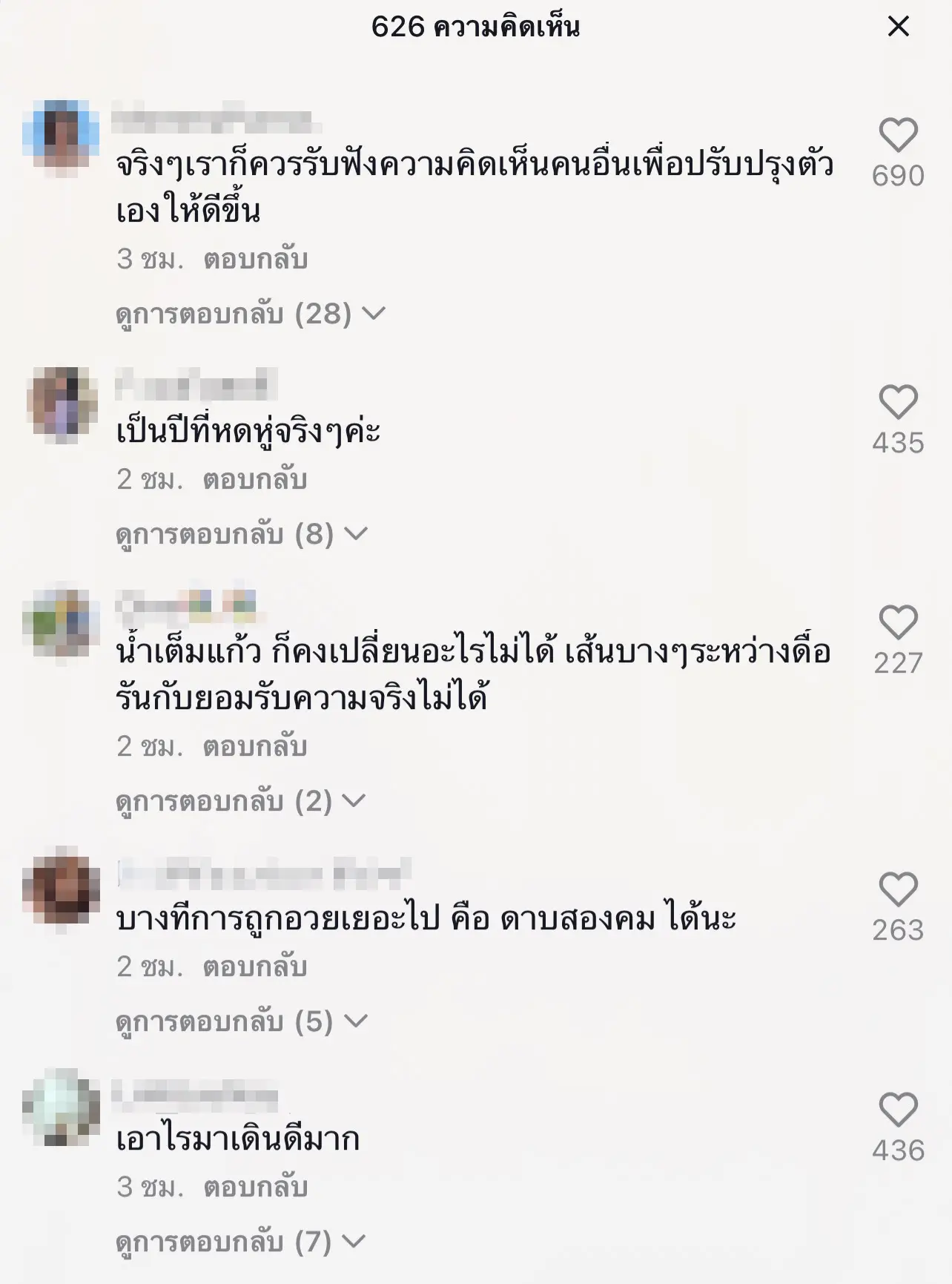Expand ดูการตอบกลับ (2) replies
The image size is (952, 1284).
tap(240, 801)
